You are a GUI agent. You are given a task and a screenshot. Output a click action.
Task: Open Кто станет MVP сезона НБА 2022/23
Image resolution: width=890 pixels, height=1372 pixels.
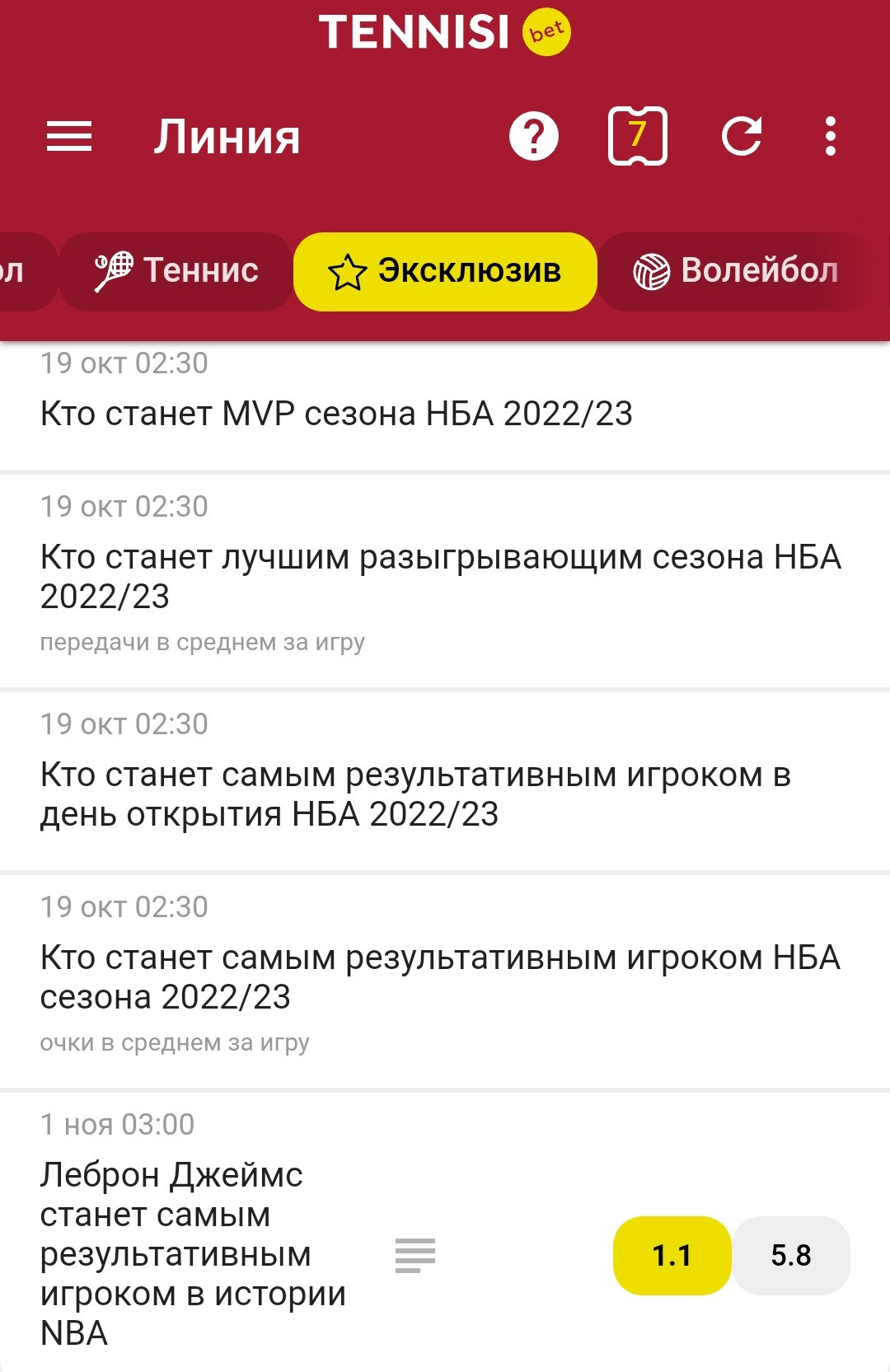coord(336,413)
